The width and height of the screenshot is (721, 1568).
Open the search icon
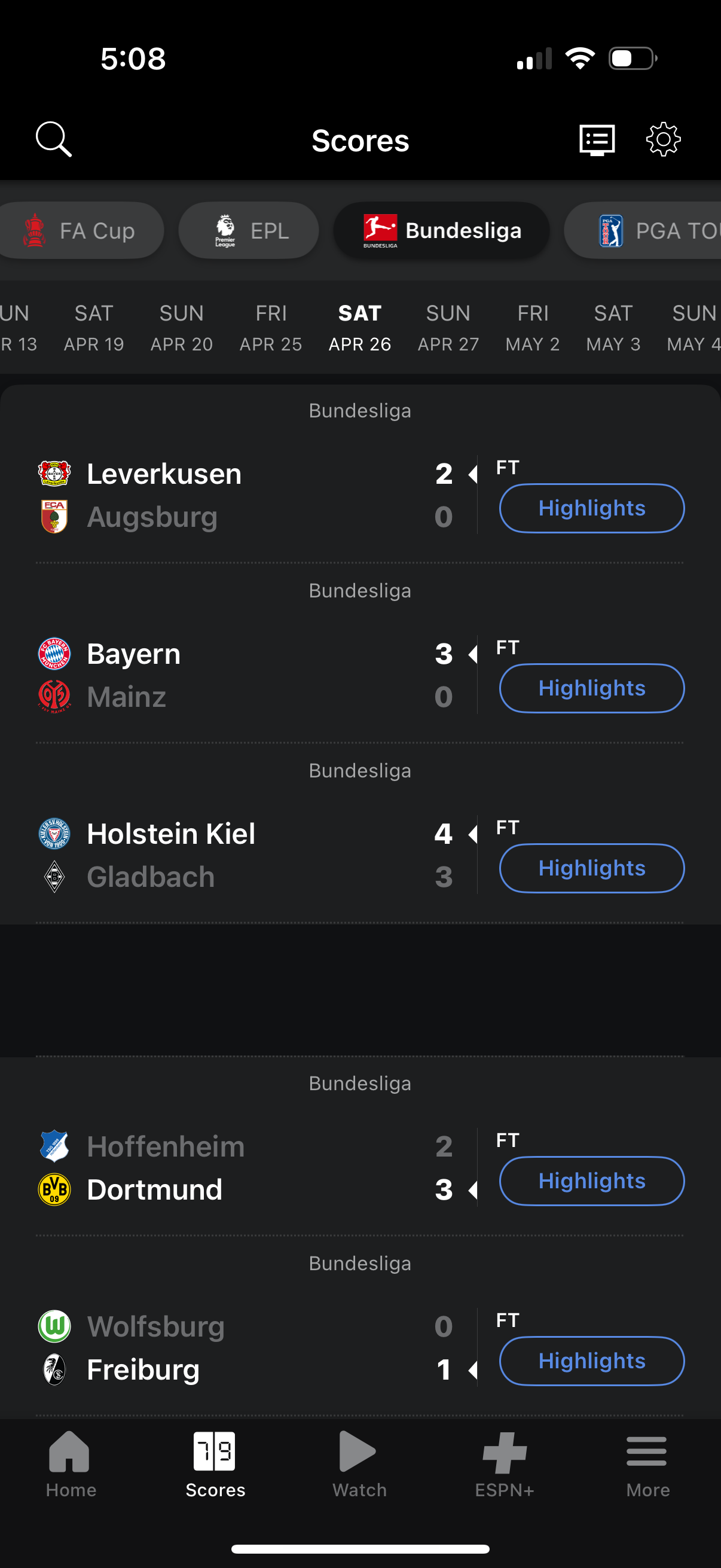(54, 139)
